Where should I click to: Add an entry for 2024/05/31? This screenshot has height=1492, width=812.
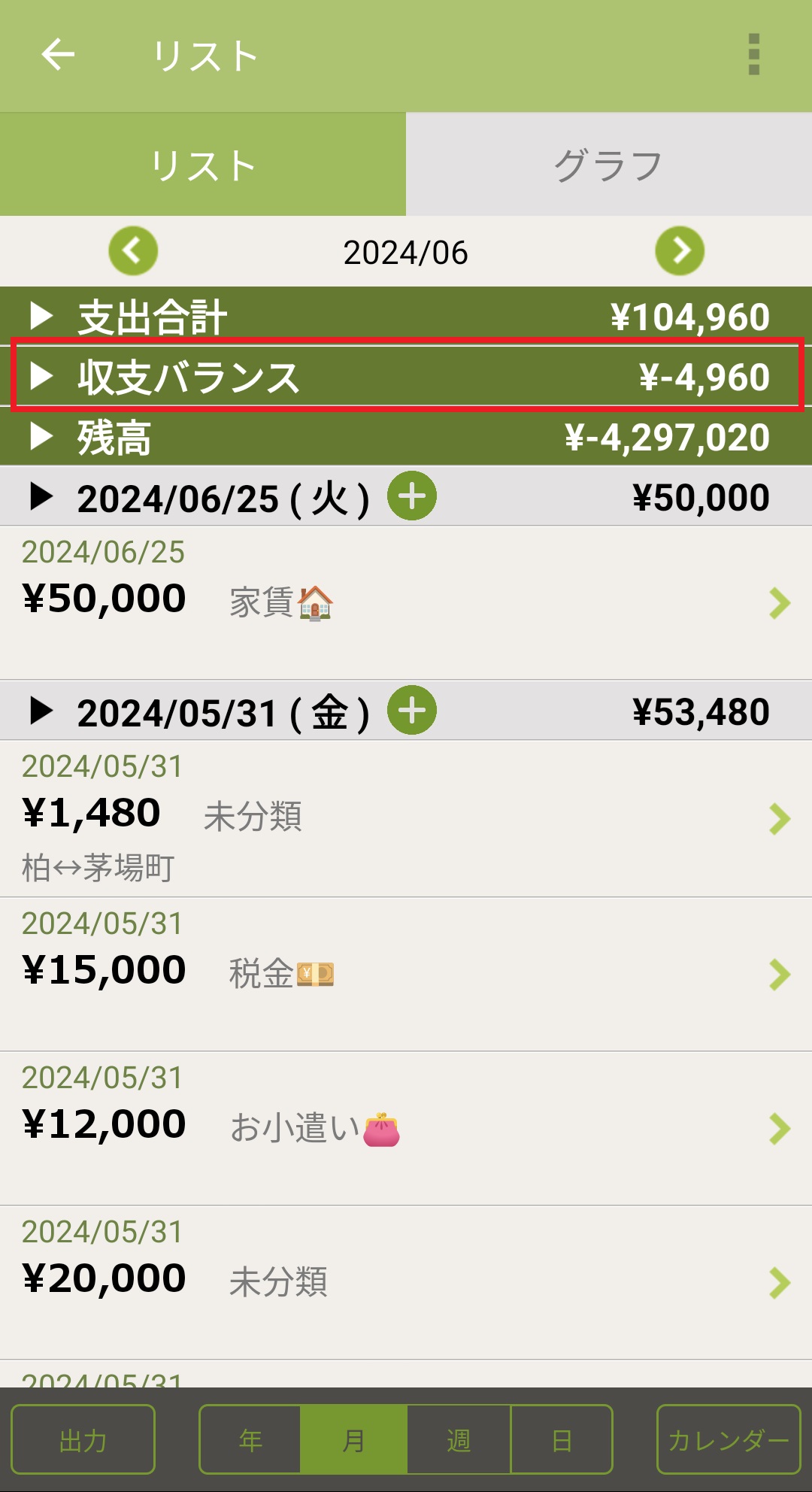pyautogui.click(x=412, y=711)
